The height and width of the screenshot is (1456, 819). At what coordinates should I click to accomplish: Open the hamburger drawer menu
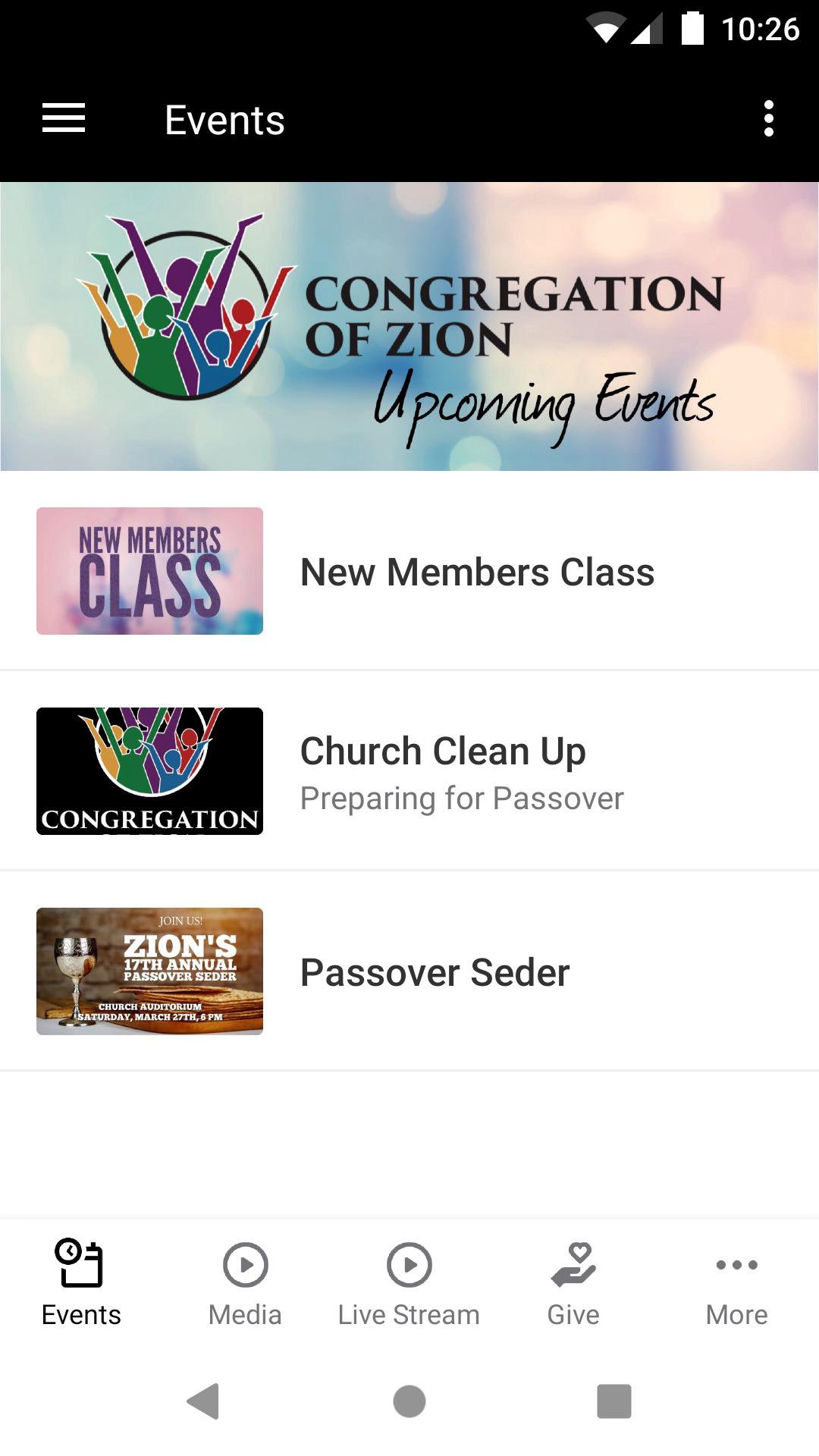64,119
